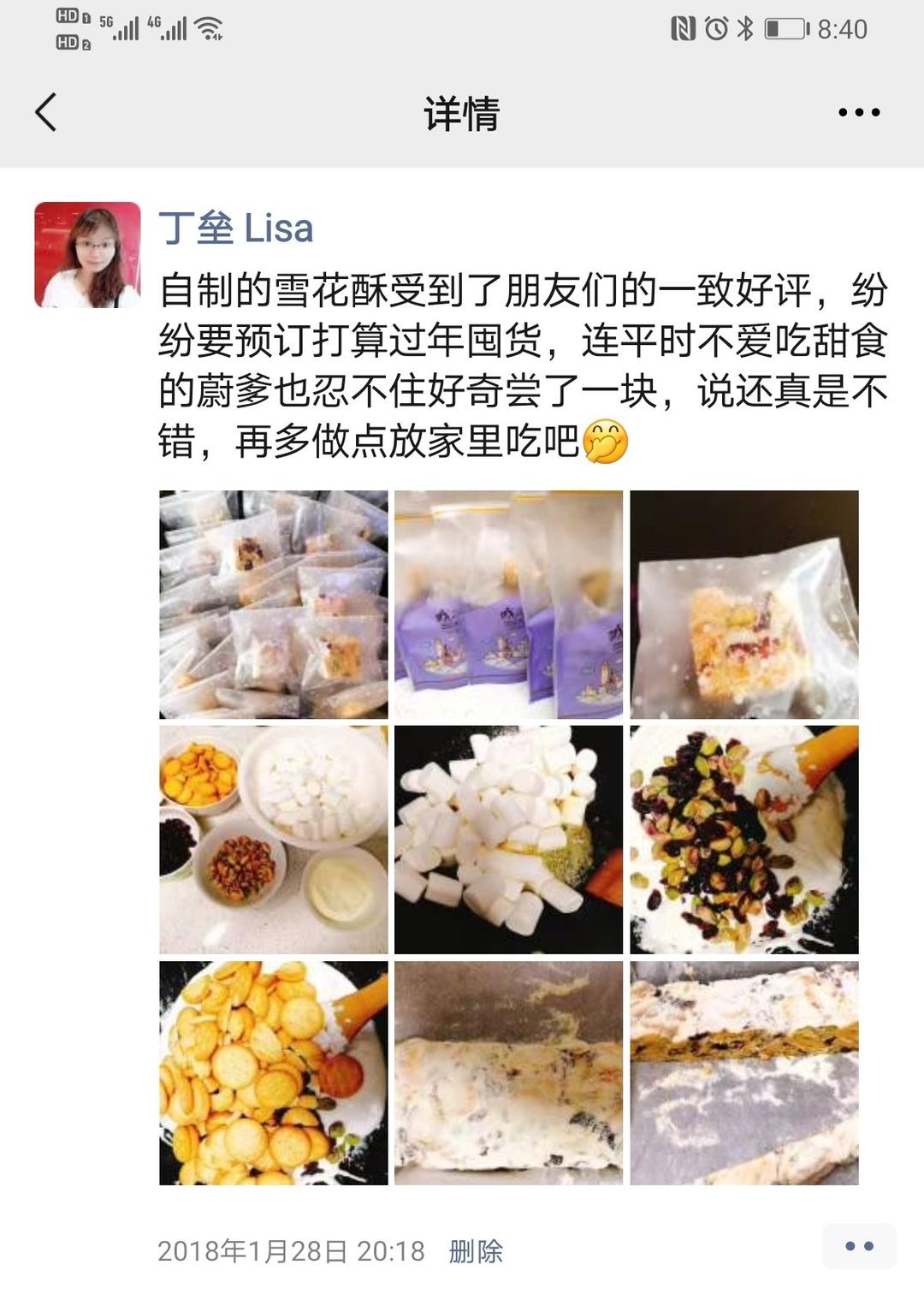
Task: View the photo of purple packaging bags
Action: click(508, 604)
